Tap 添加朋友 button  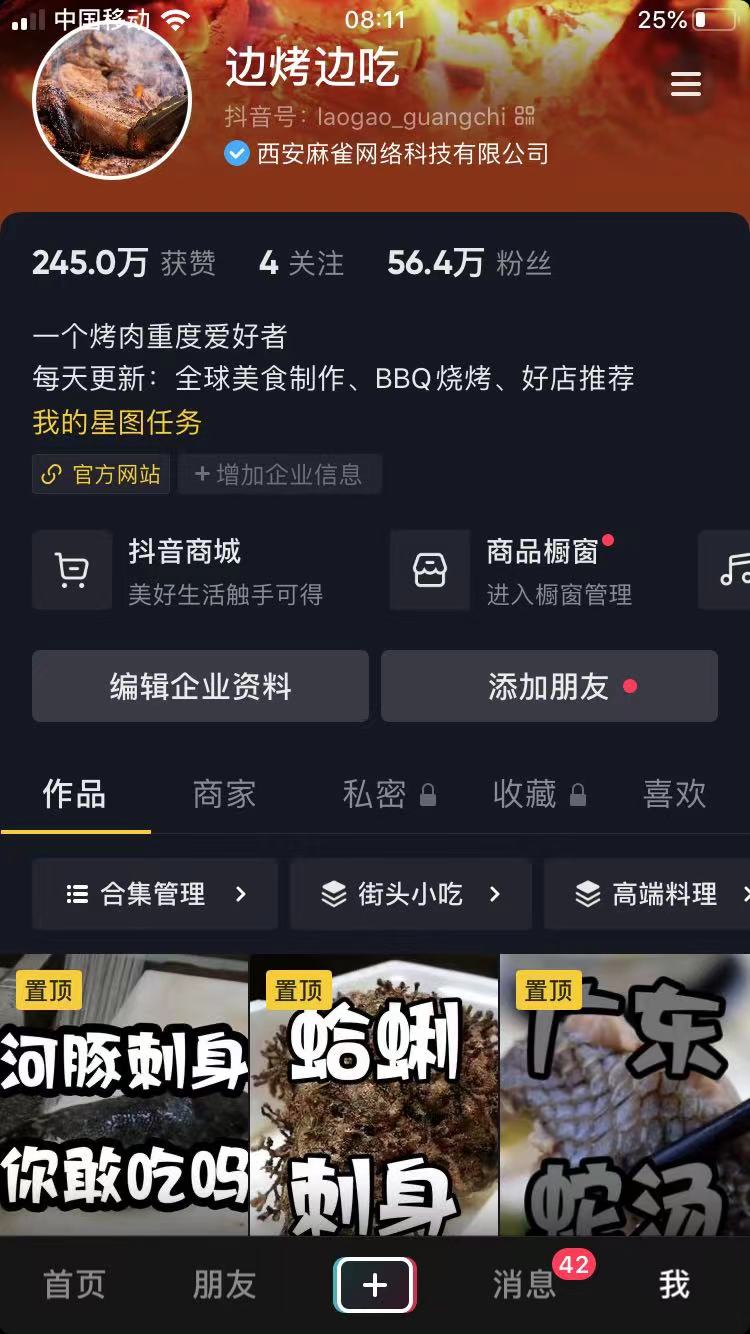click(x=549, y=686)
